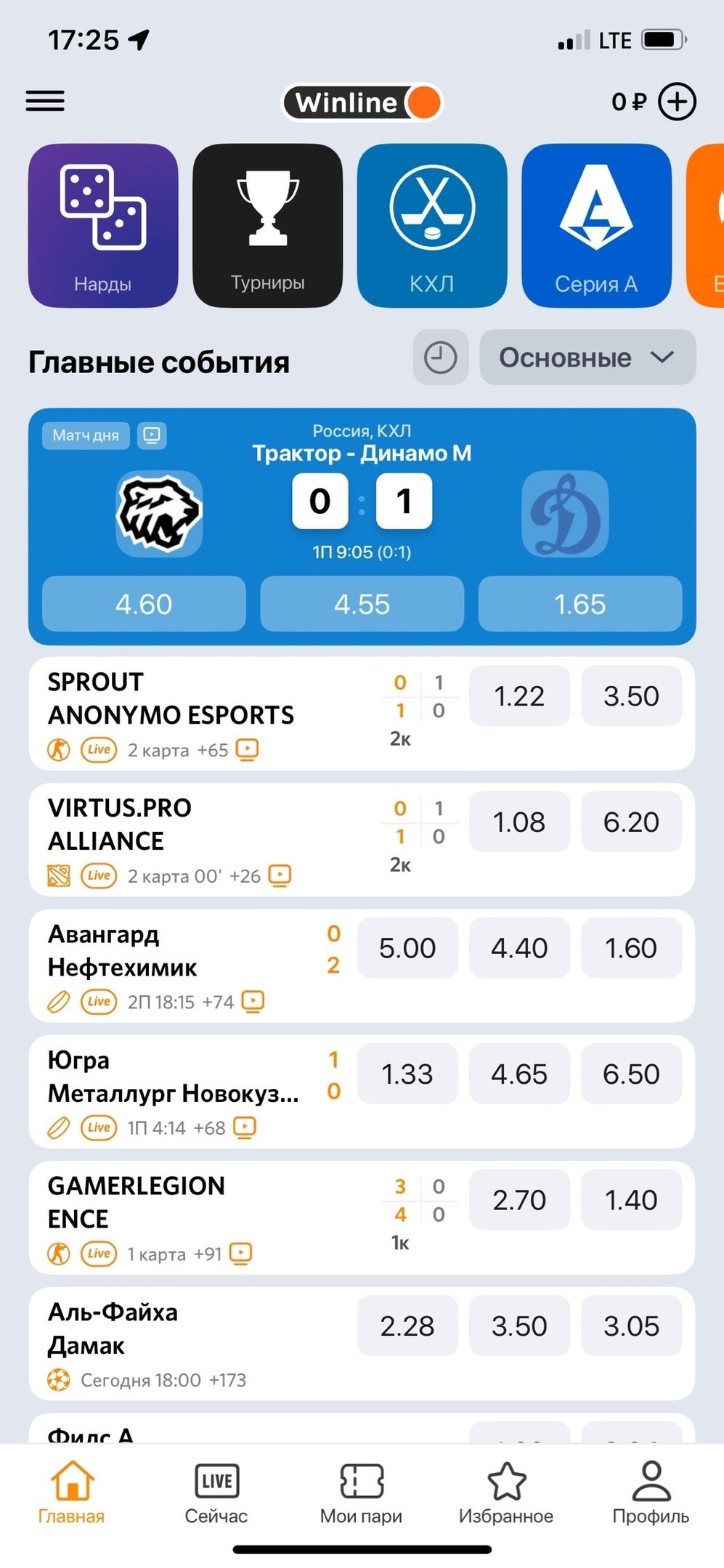724x1568 pixels.
Task: Tap the clock time filter icon
Action: click(x=440, y=358)
